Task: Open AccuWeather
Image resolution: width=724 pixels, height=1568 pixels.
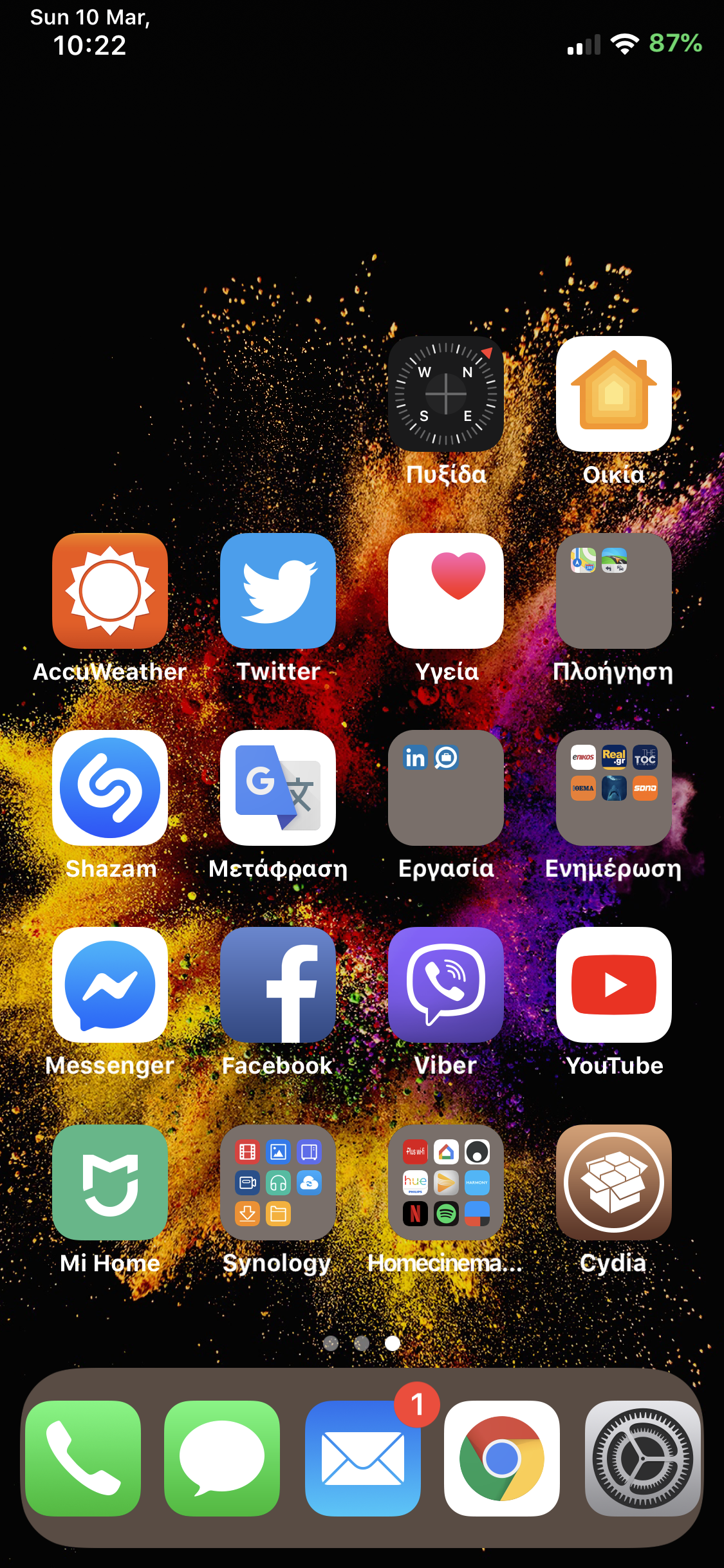Action: pos(110,591)
